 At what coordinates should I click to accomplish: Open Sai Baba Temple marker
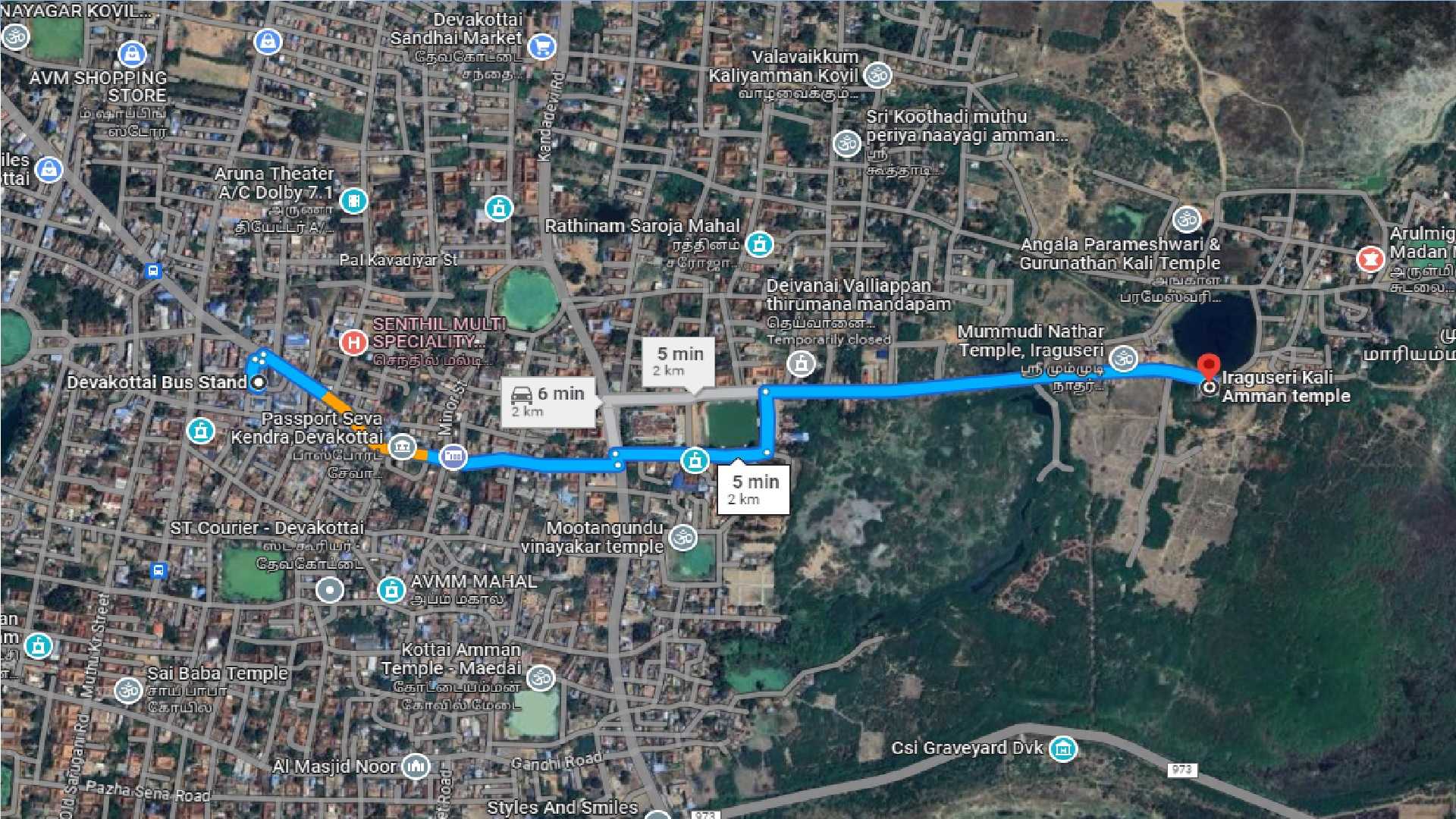128,690
